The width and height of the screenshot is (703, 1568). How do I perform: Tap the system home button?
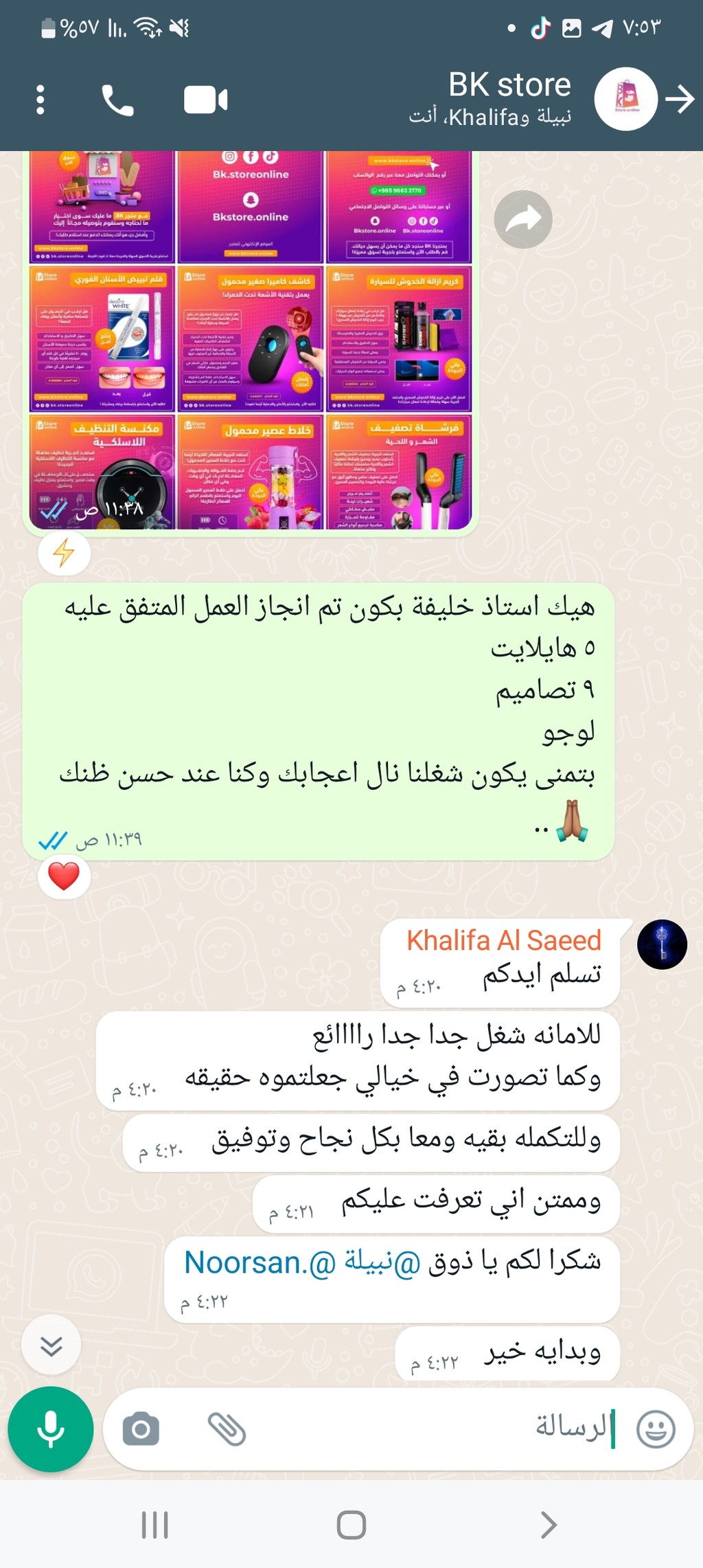coord(351,1525)
